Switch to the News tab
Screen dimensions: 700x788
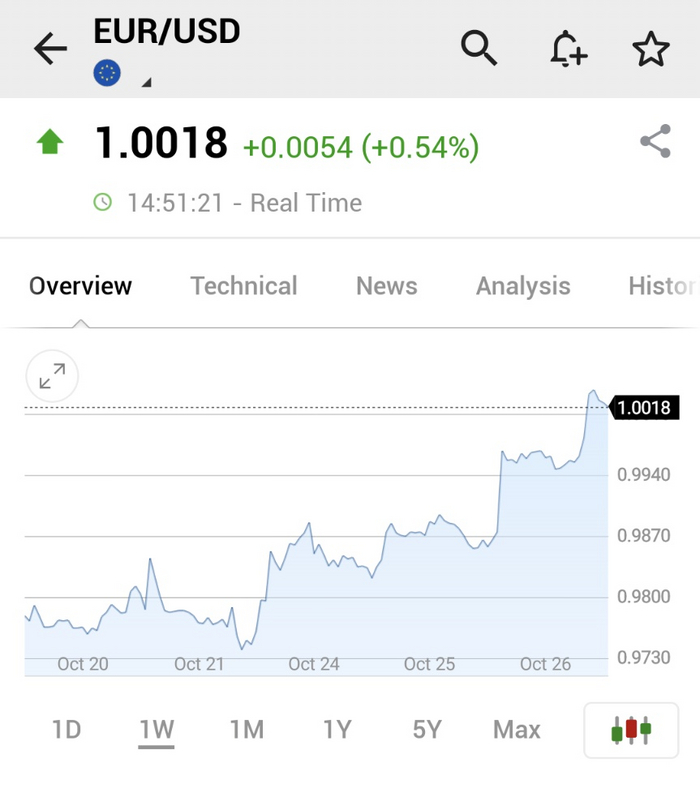[x=386, y=286]
